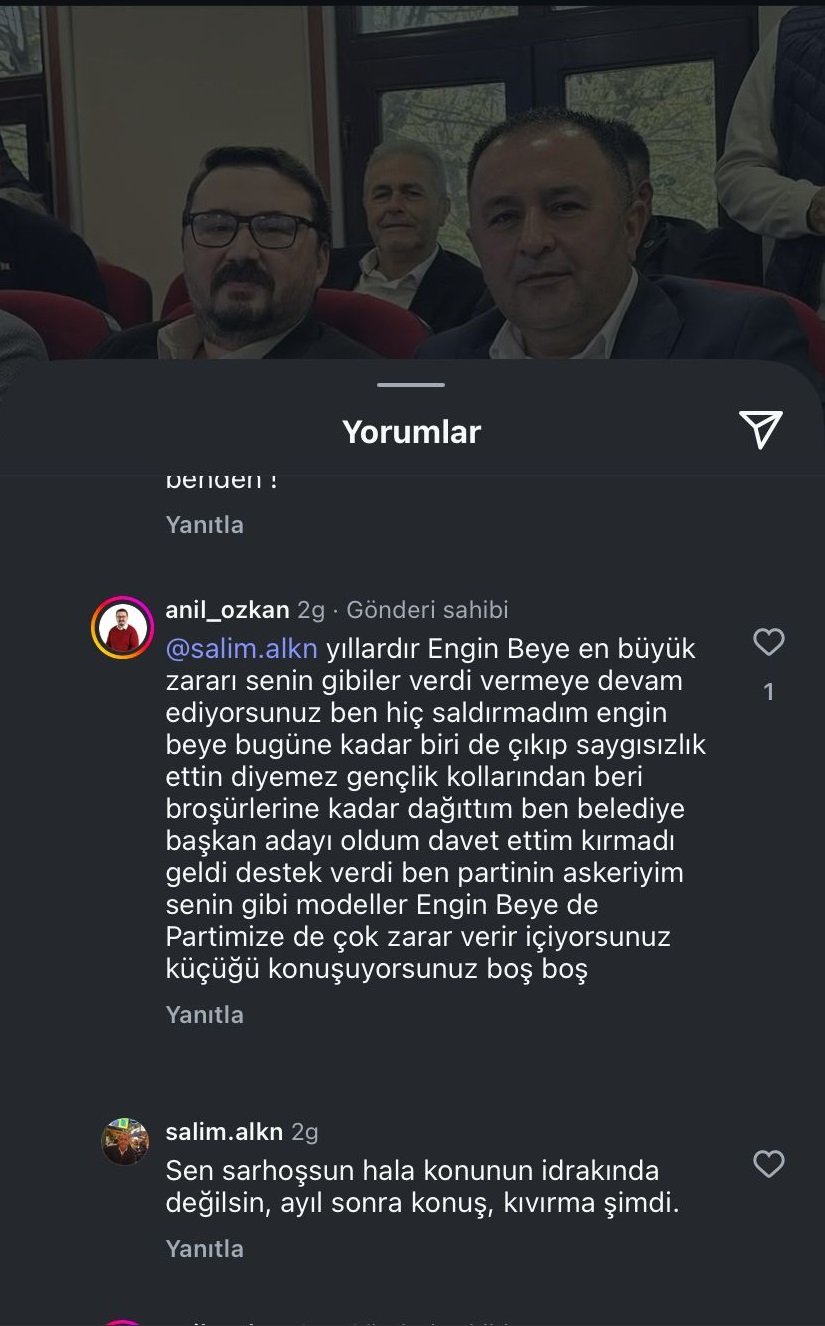The width and height of the screenshot is (825, 1326).
Task: Tap the 2g timestamp on anil_ozkan's comment
Action: coord(311,609)
